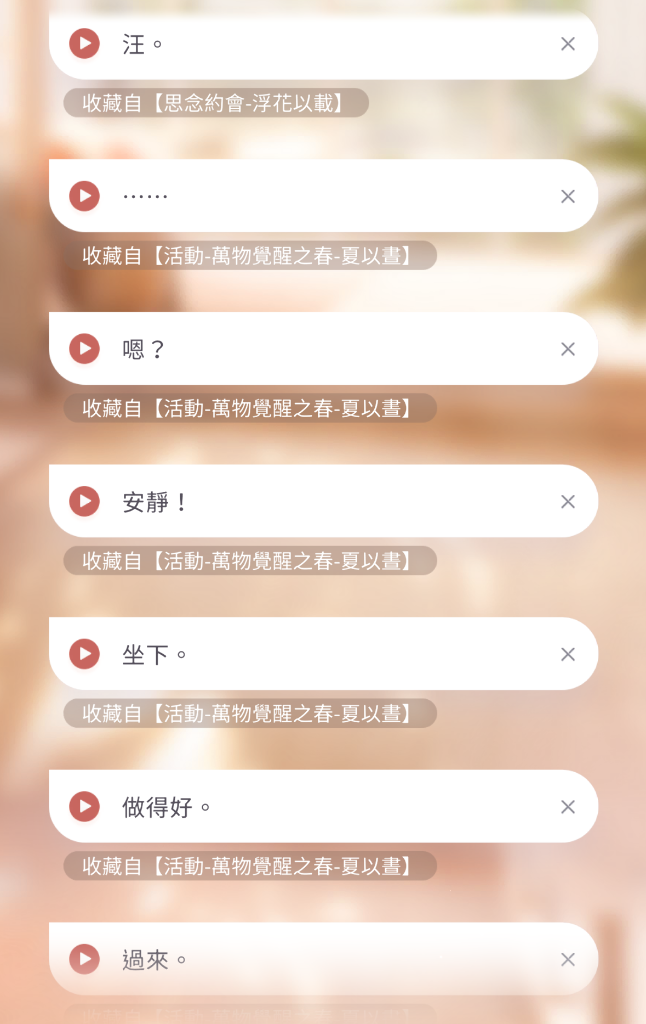Play the voice line 安靜！

(x=84, y=501)
